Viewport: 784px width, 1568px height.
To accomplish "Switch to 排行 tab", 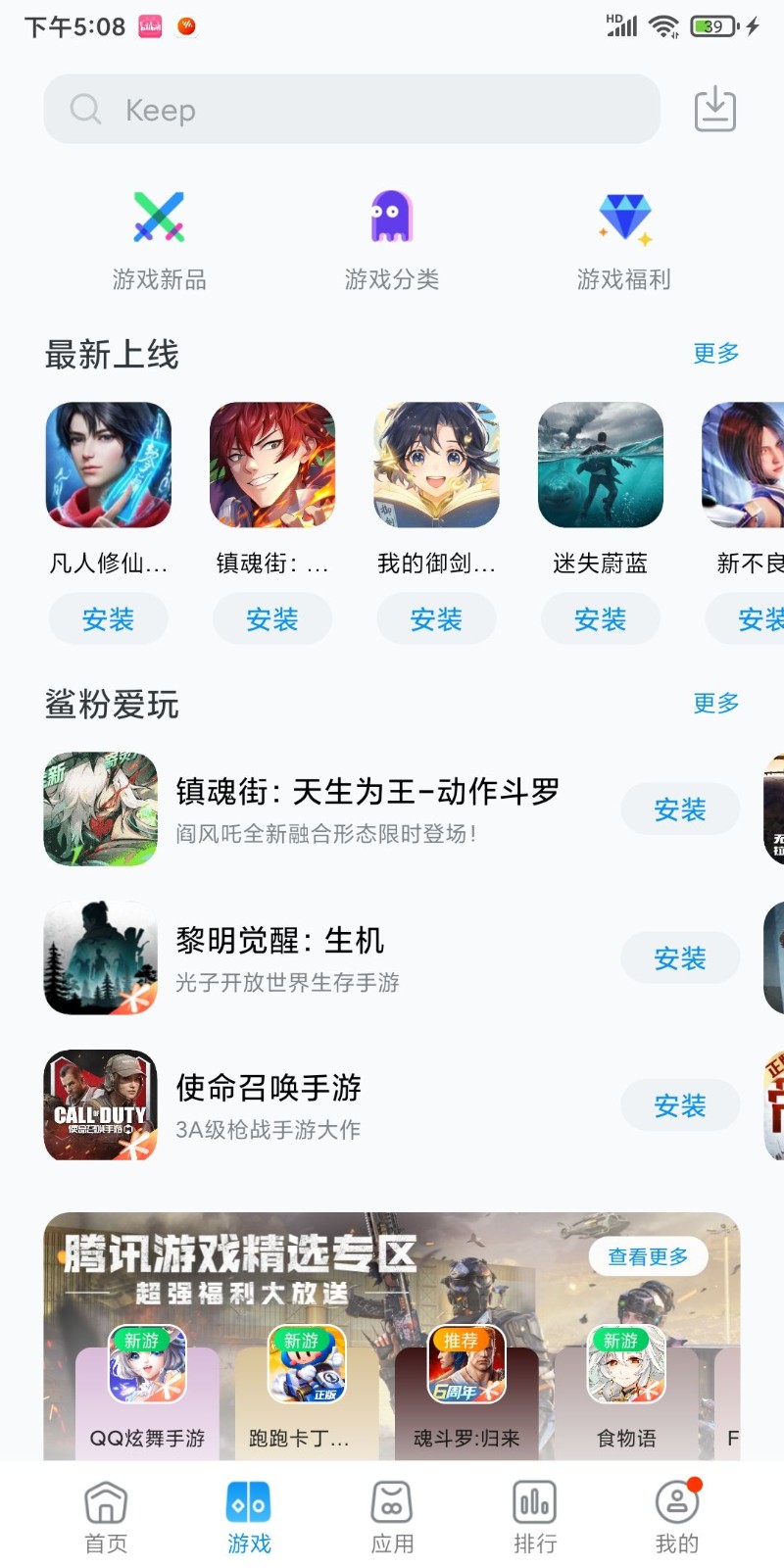I will (535, 1517).
